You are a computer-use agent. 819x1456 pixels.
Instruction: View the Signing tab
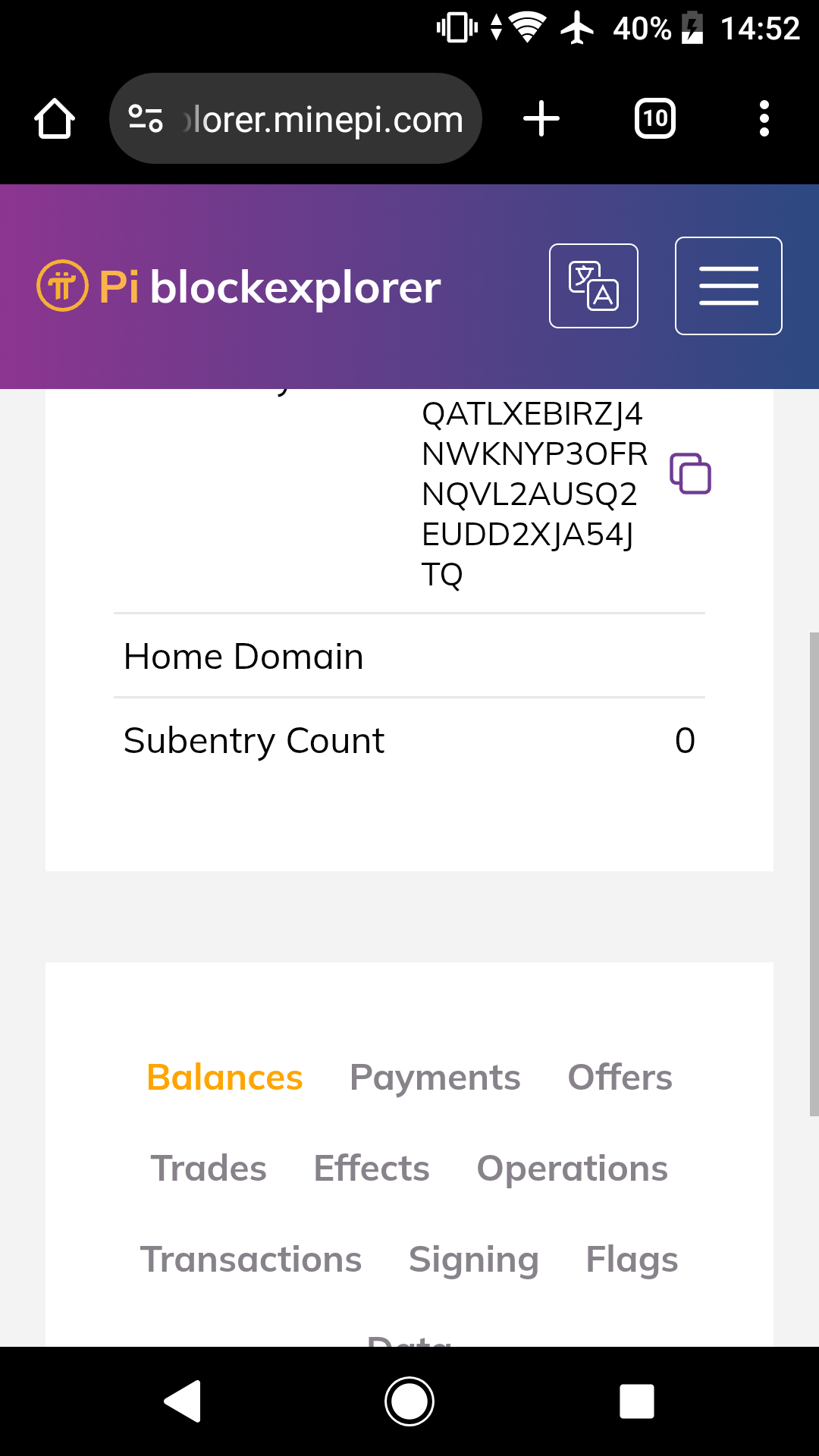click(x=474, y=1260)
